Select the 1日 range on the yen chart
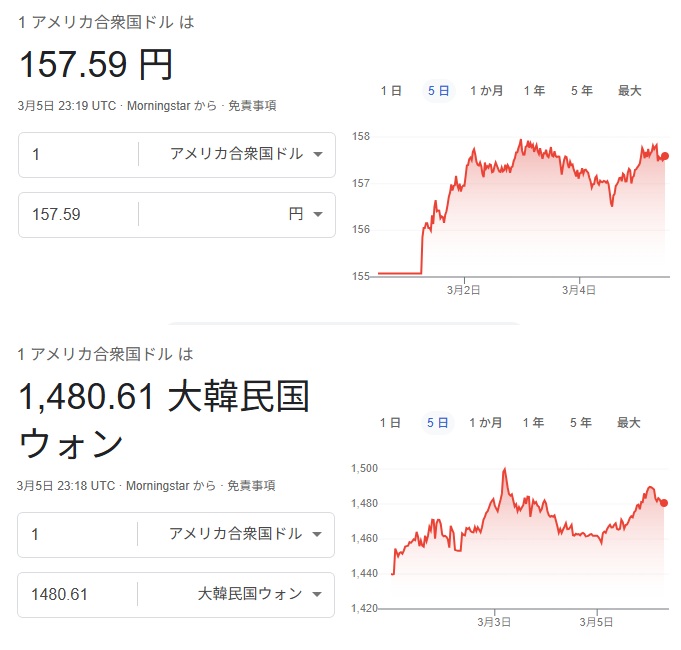681x650 pixels. coord(391,91)
